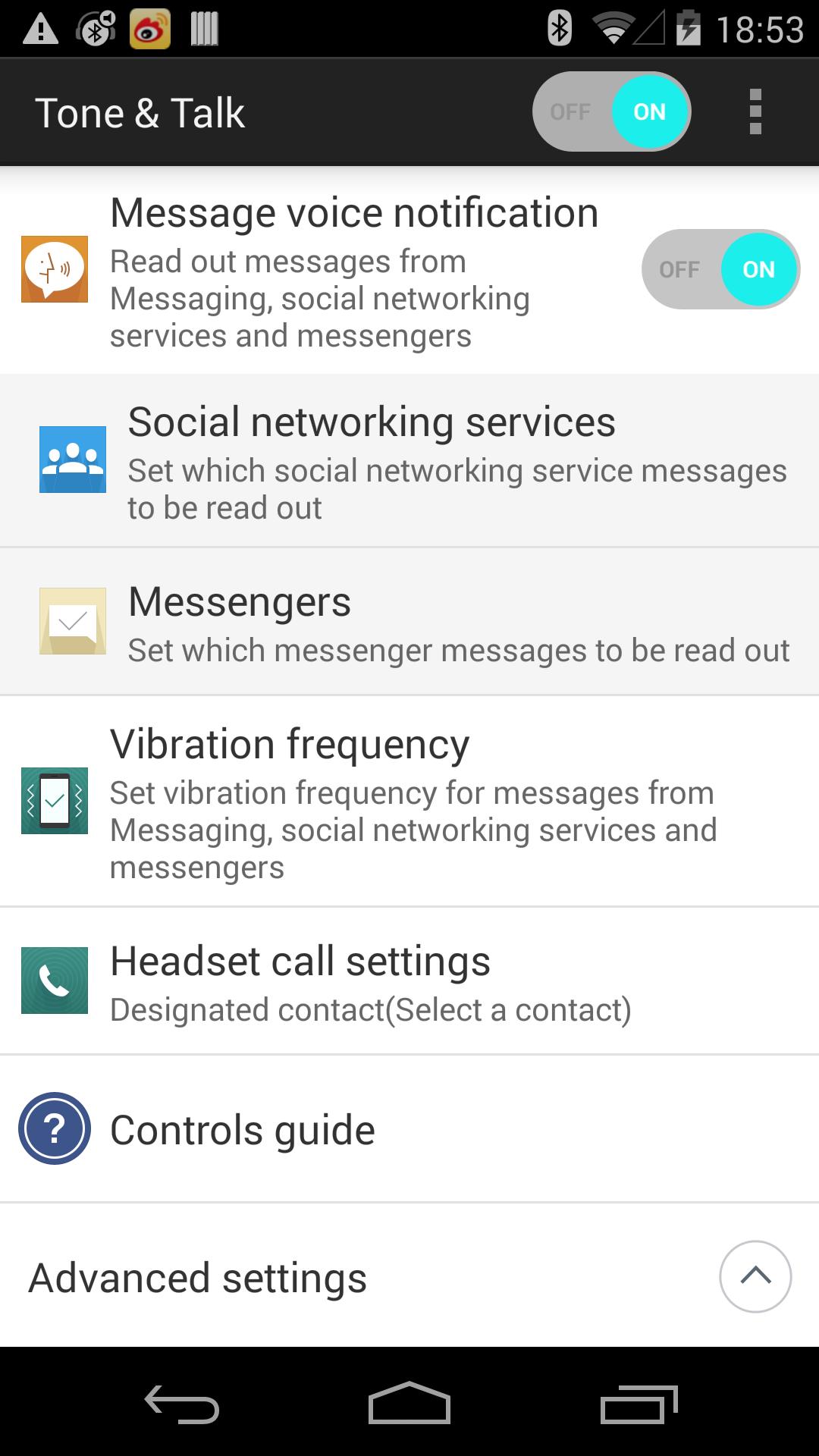
Task: Open Messengers settings
Action: click(409, 622)
